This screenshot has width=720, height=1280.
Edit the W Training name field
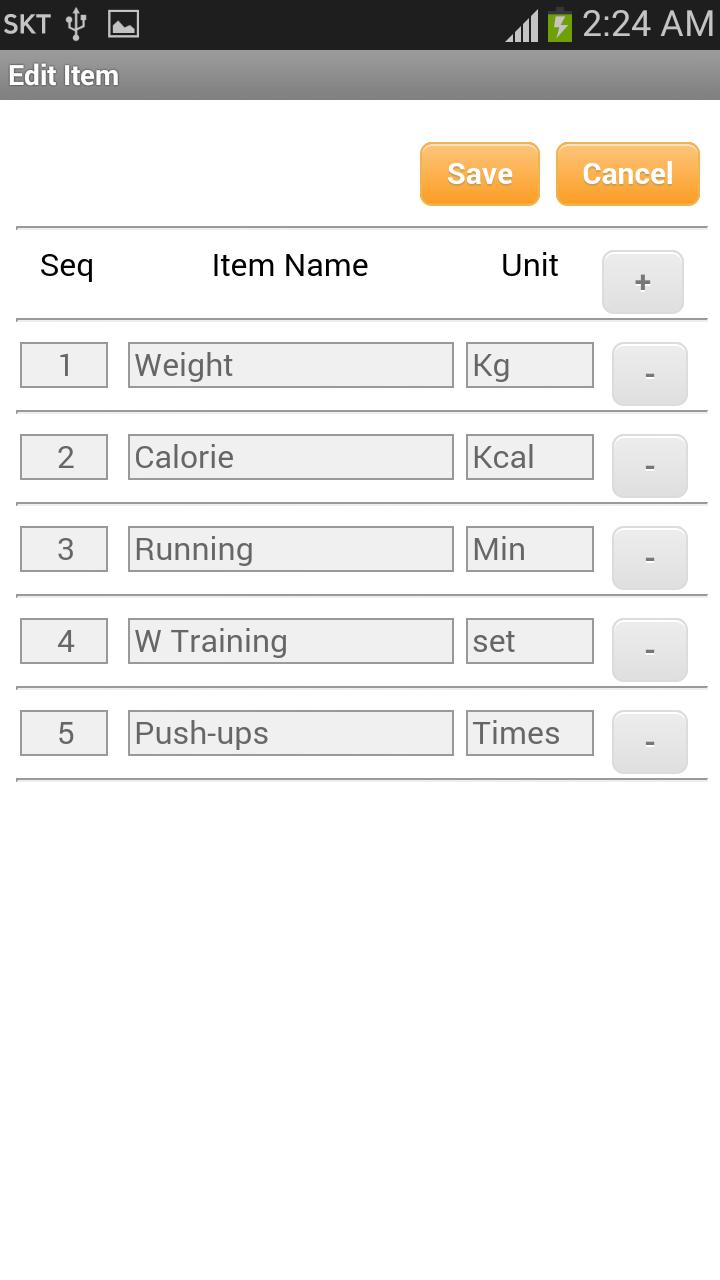[x=290, y=641]
